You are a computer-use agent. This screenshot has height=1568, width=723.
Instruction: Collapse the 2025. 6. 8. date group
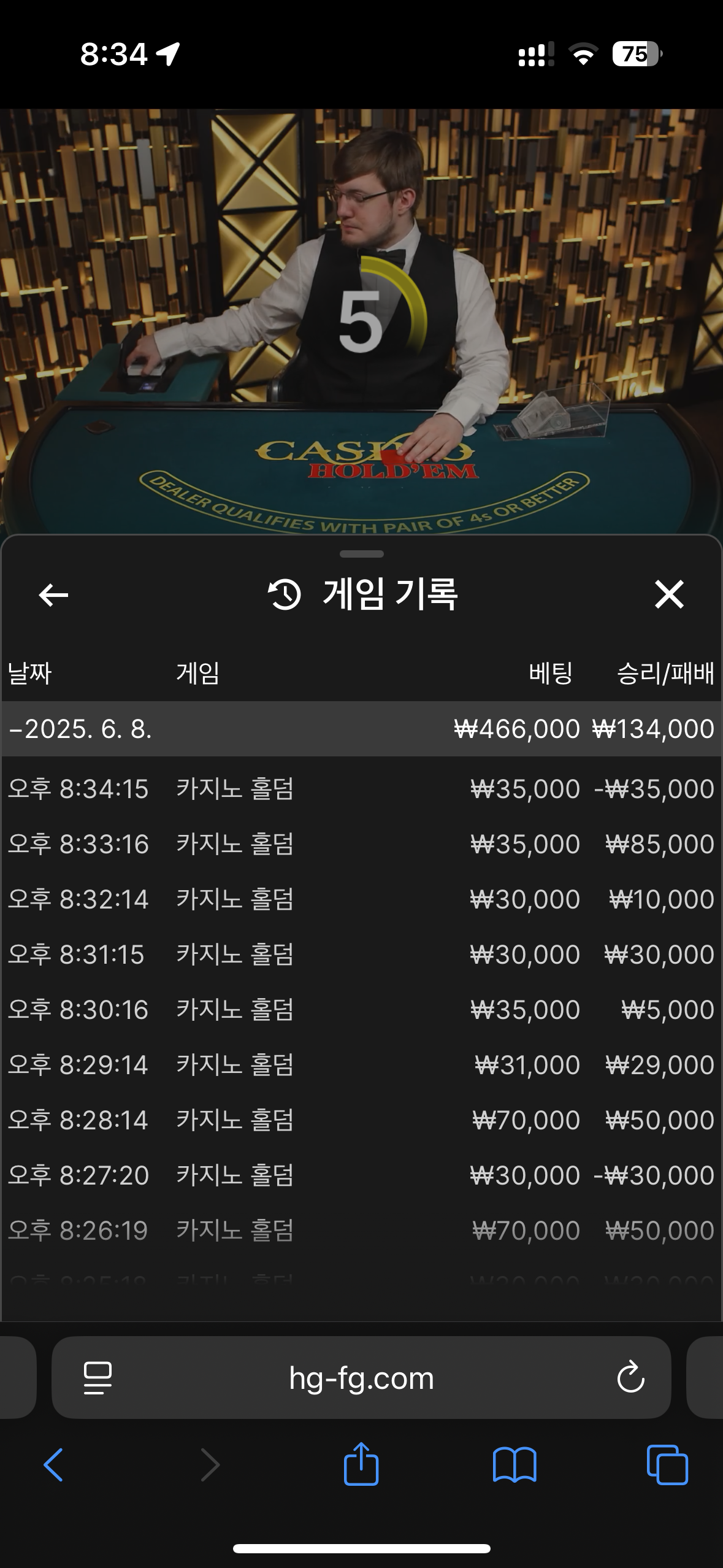[80, 729]
